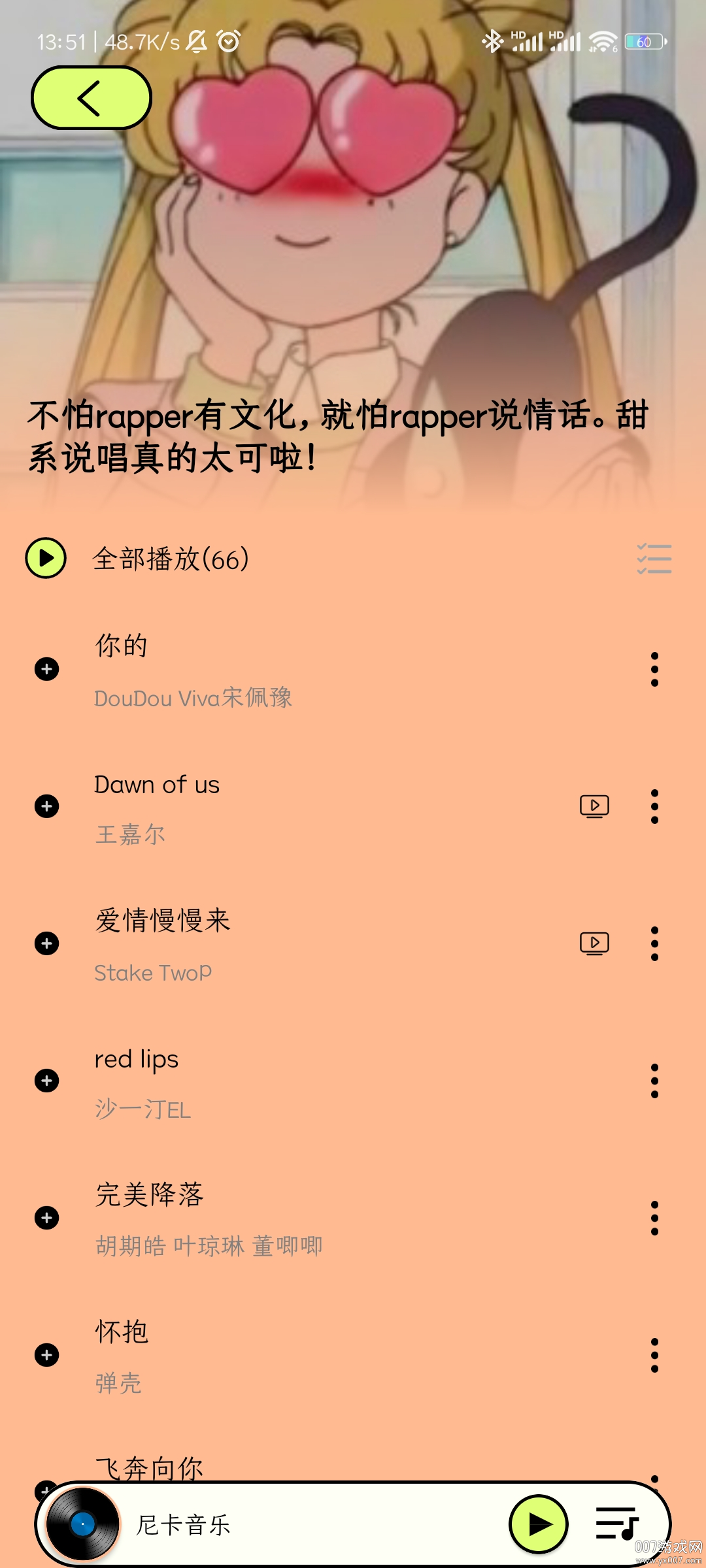This screenshot has height=1568, width=706.
Task: Open the three-dot menu for Dawn of us
Action: 654,805
